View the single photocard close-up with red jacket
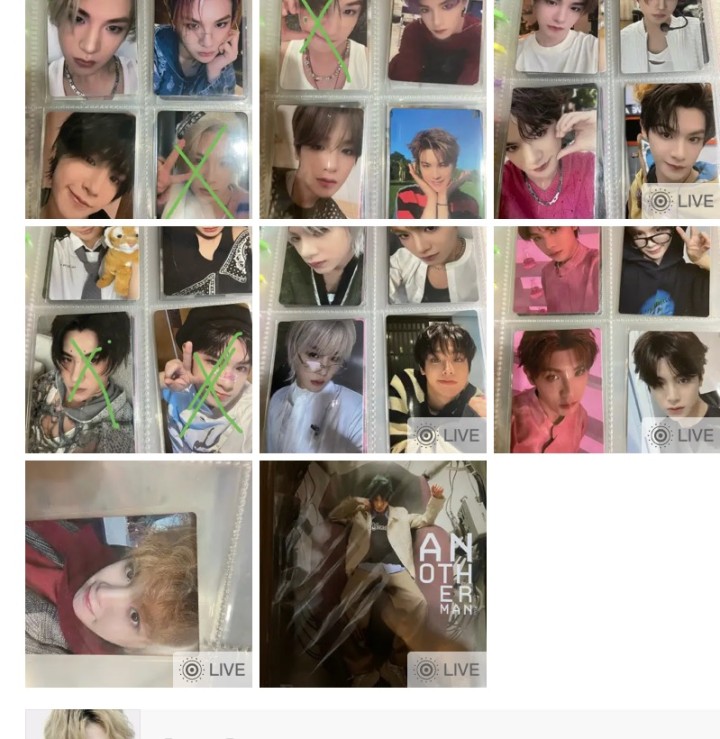The height and width of the screenshot is (739, 720). (138, 573)
